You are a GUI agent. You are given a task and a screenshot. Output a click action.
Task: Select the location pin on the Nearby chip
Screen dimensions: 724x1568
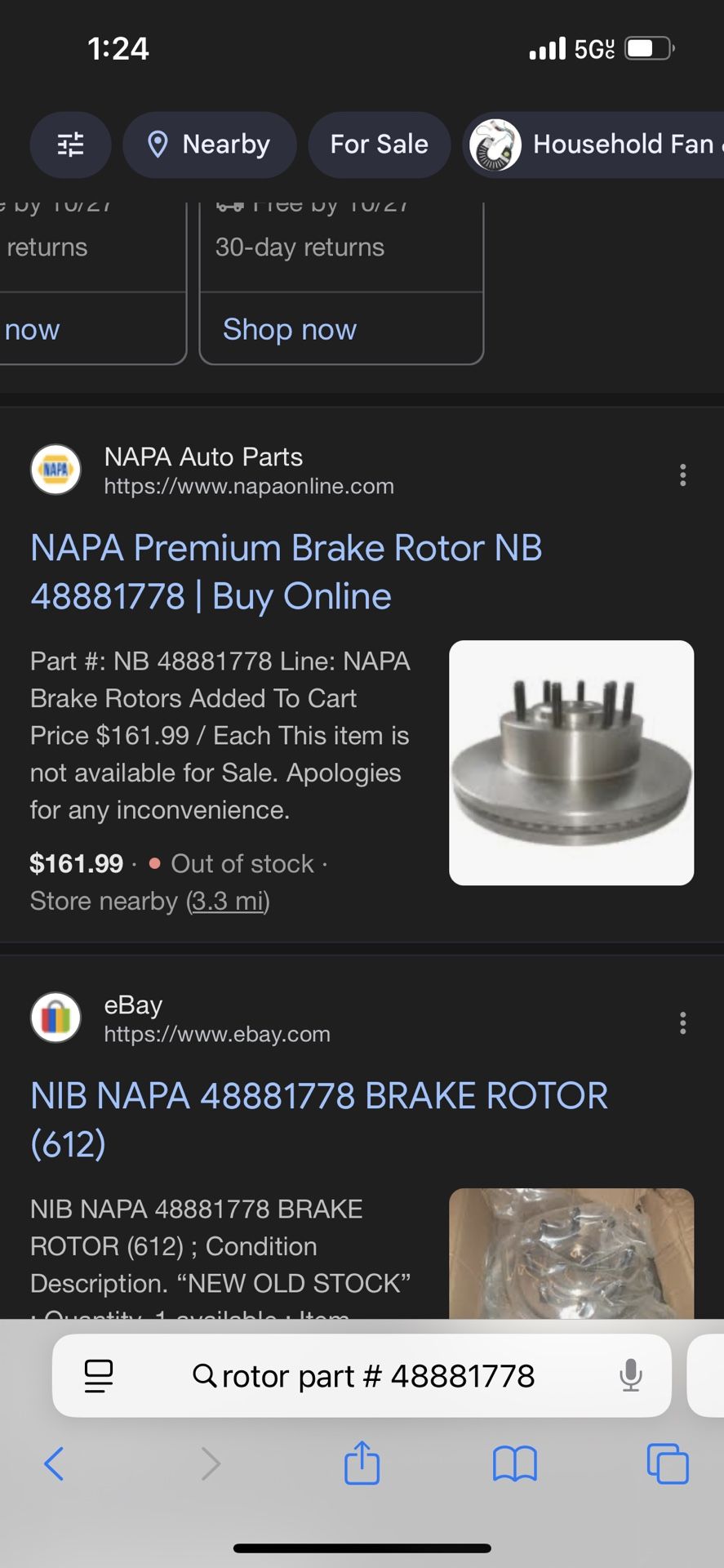[158, 145]
